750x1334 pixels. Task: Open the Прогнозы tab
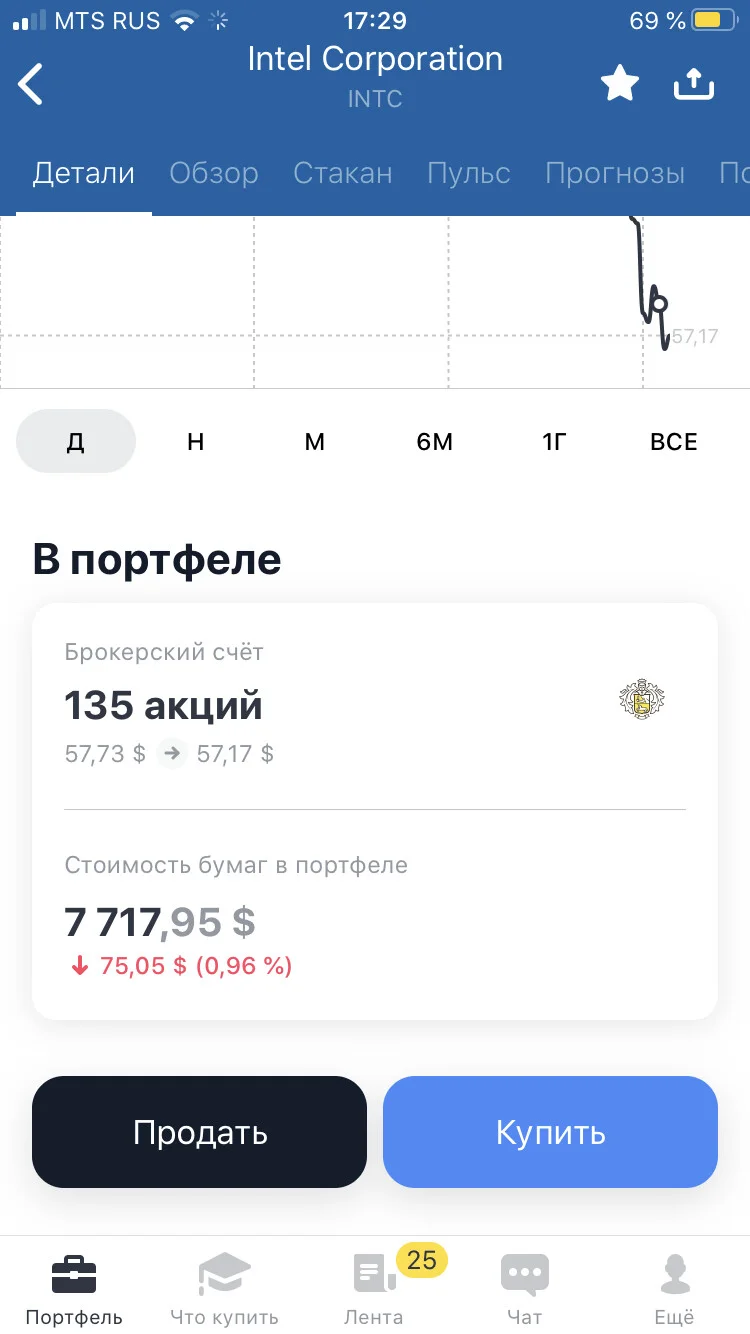(615, 173)
